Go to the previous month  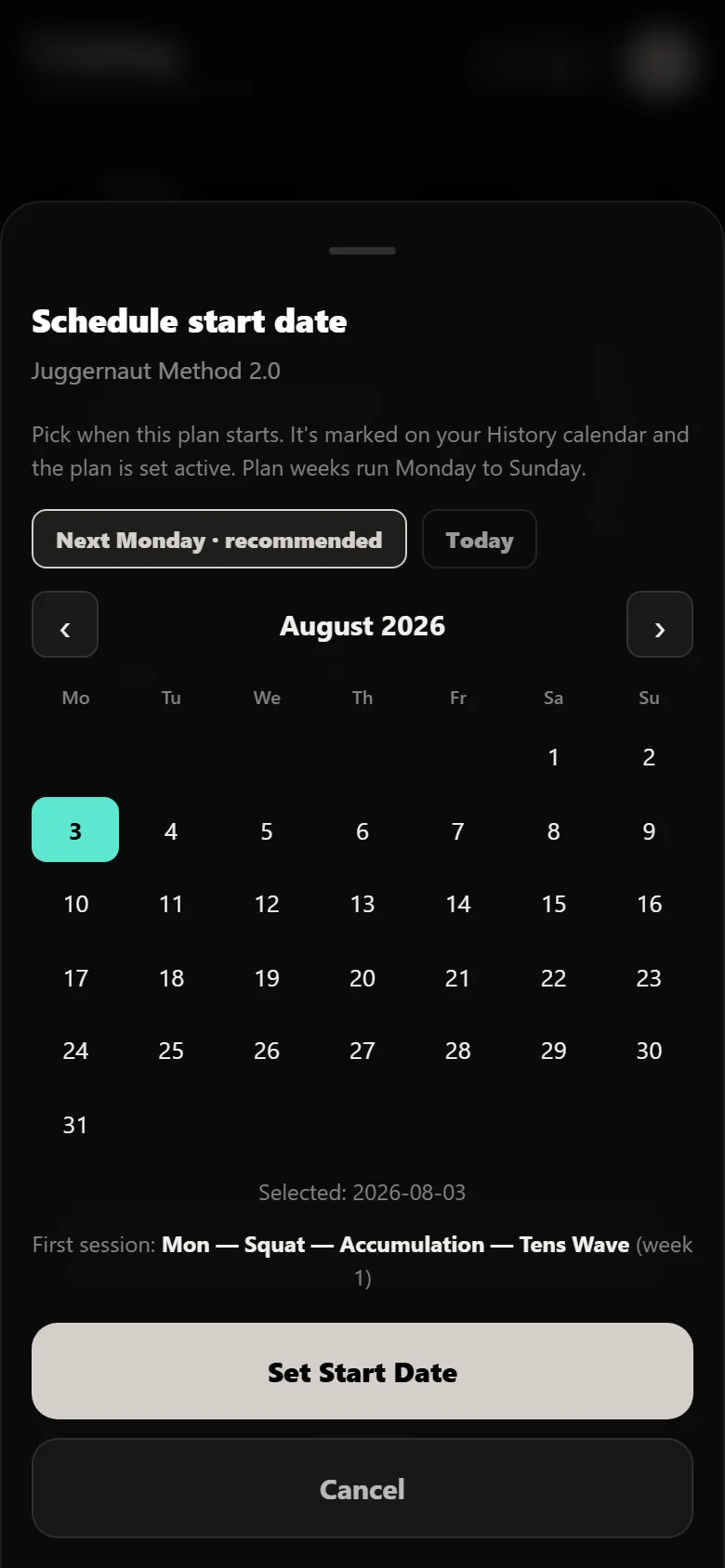coord(65,624)
